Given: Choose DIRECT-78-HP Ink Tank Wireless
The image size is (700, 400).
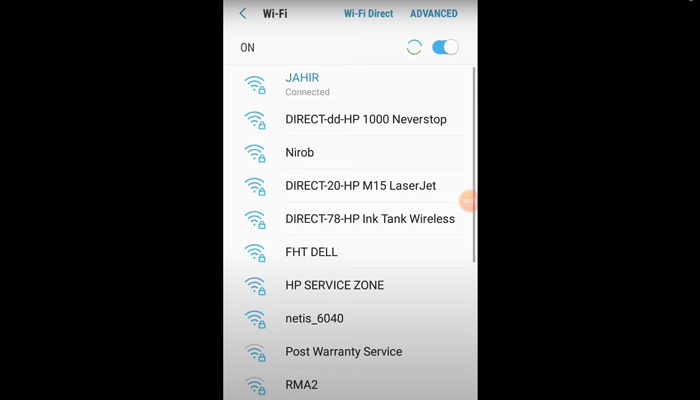Looking at the screenshot, I should click(x=369, y=219).
